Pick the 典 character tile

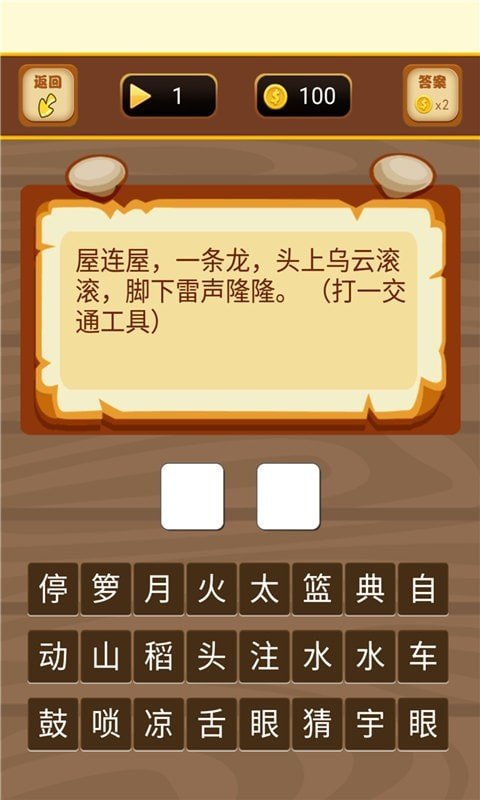[x=370, y=589]
